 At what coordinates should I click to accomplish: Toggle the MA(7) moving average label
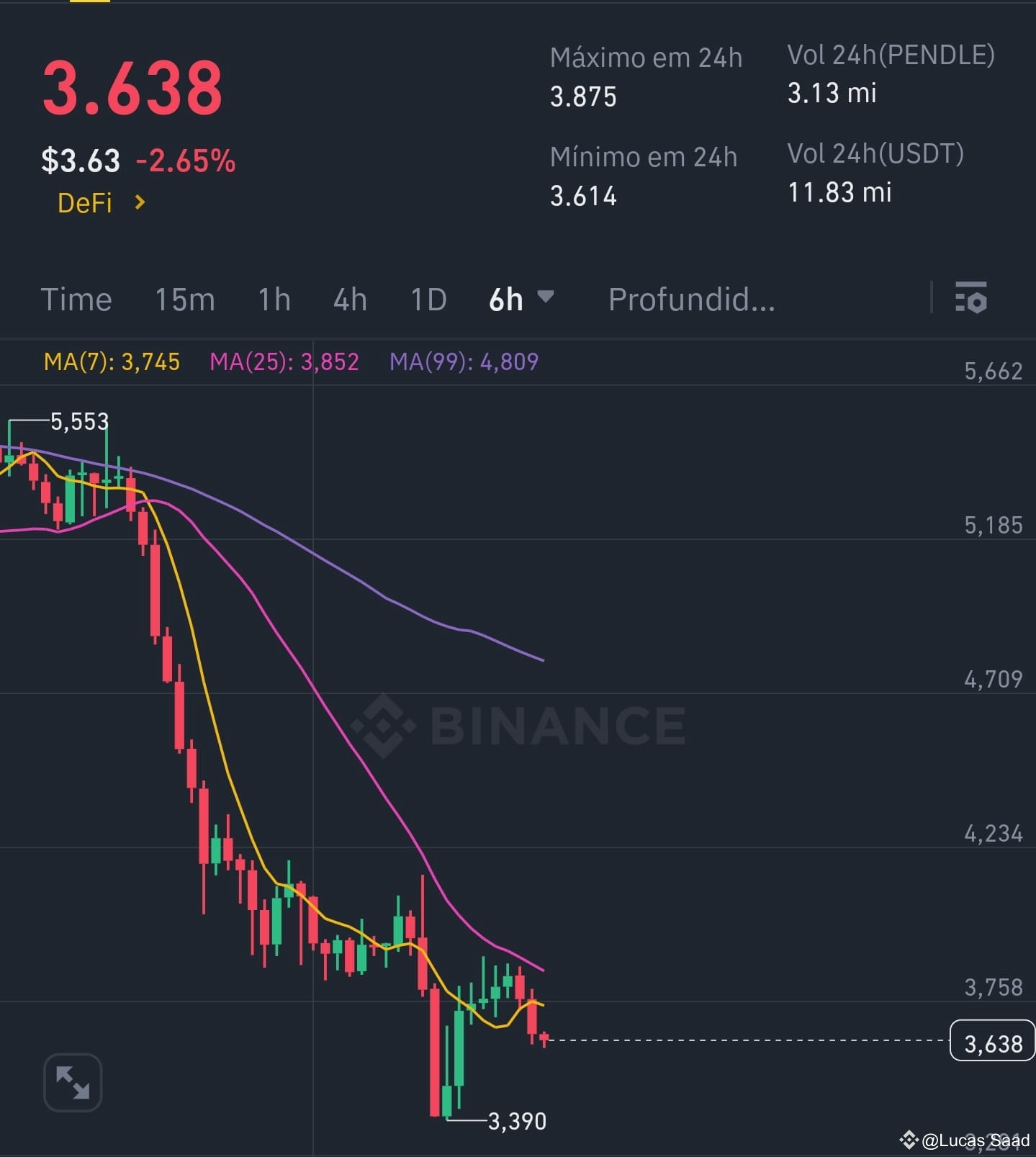pyautogui.click(x=112, y=361)
